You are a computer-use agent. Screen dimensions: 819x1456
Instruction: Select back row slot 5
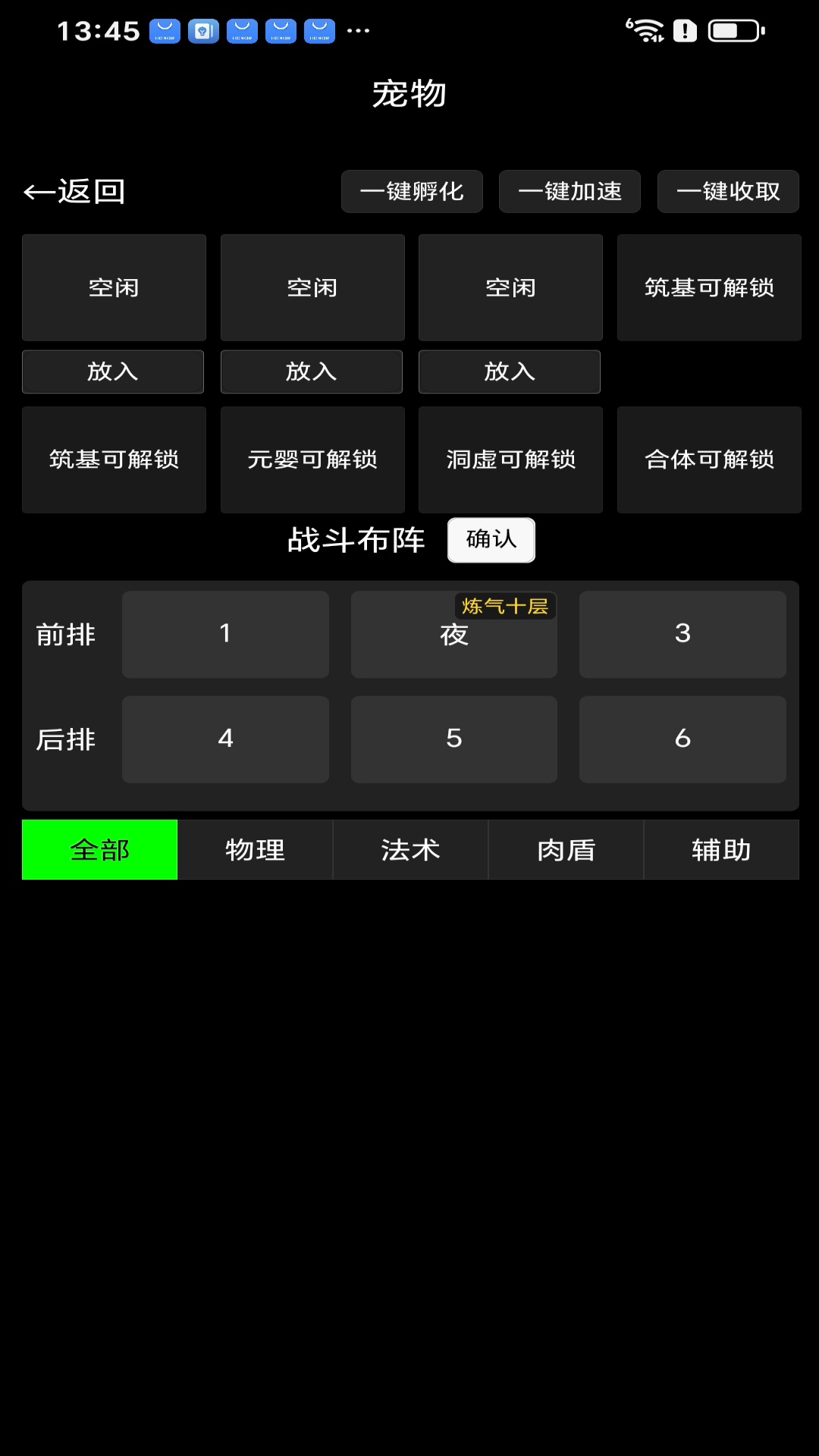click(453, 739)
